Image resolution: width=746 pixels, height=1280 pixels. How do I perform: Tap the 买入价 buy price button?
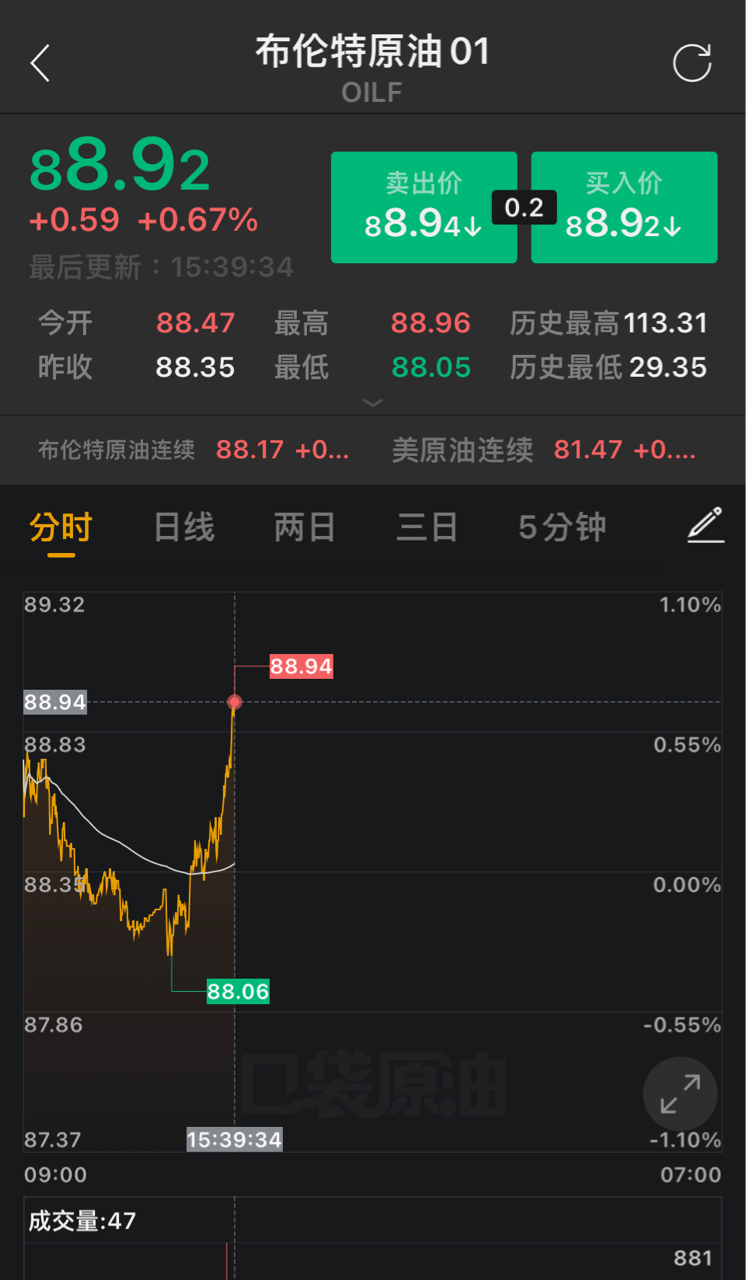click(624, 208)
